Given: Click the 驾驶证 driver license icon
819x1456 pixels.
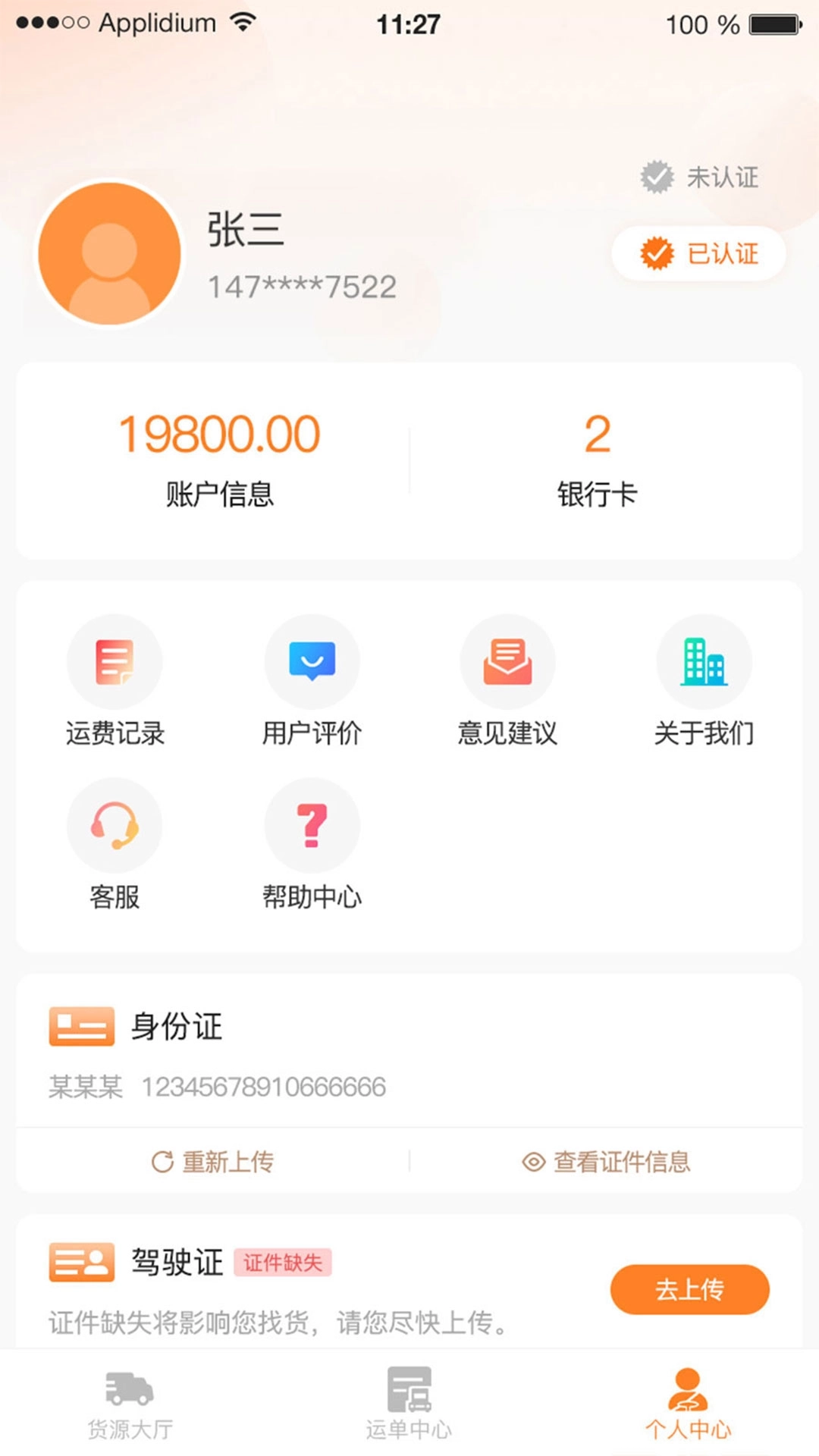Looking at the screenshot, I should (80, 1260).
